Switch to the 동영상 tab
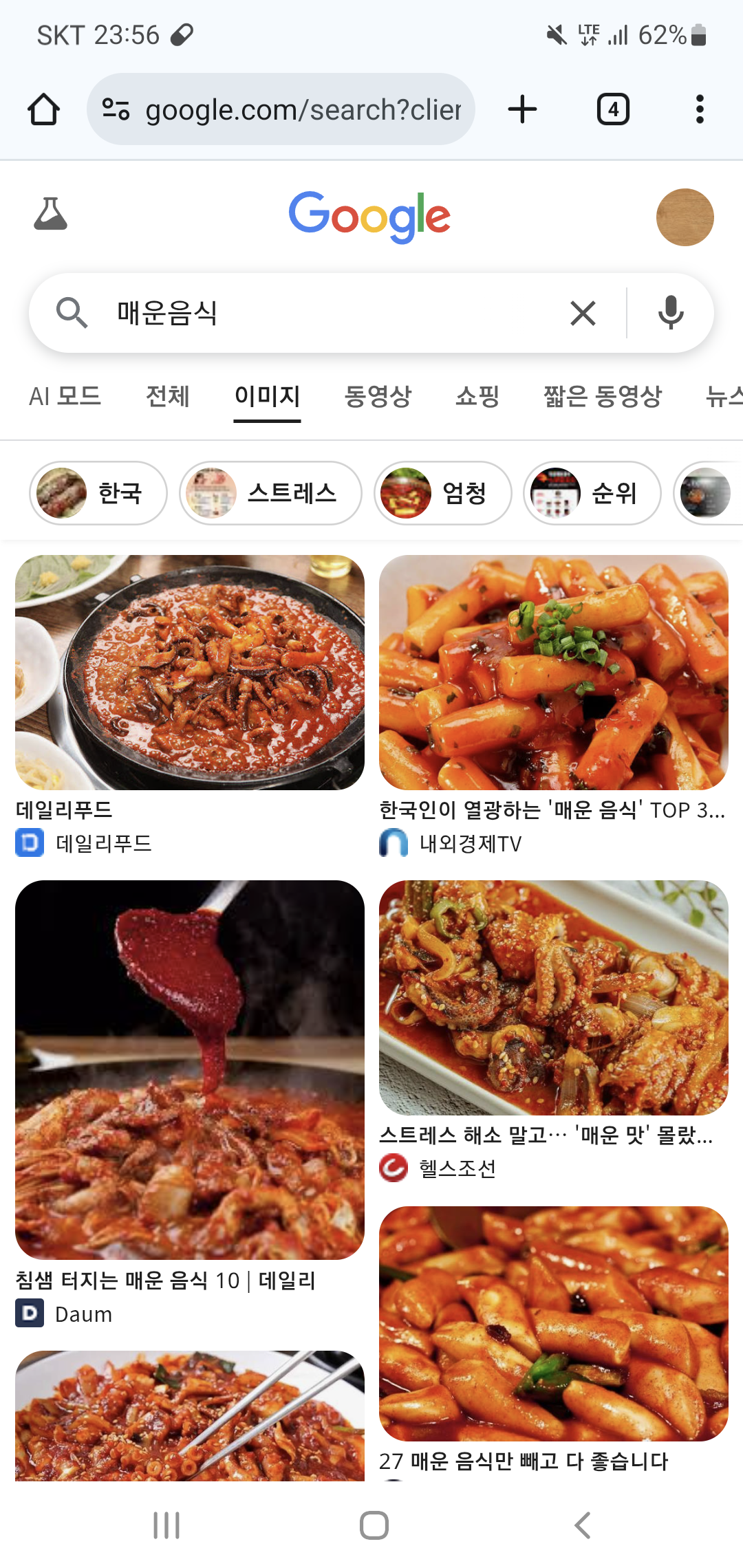 [378, 396]
